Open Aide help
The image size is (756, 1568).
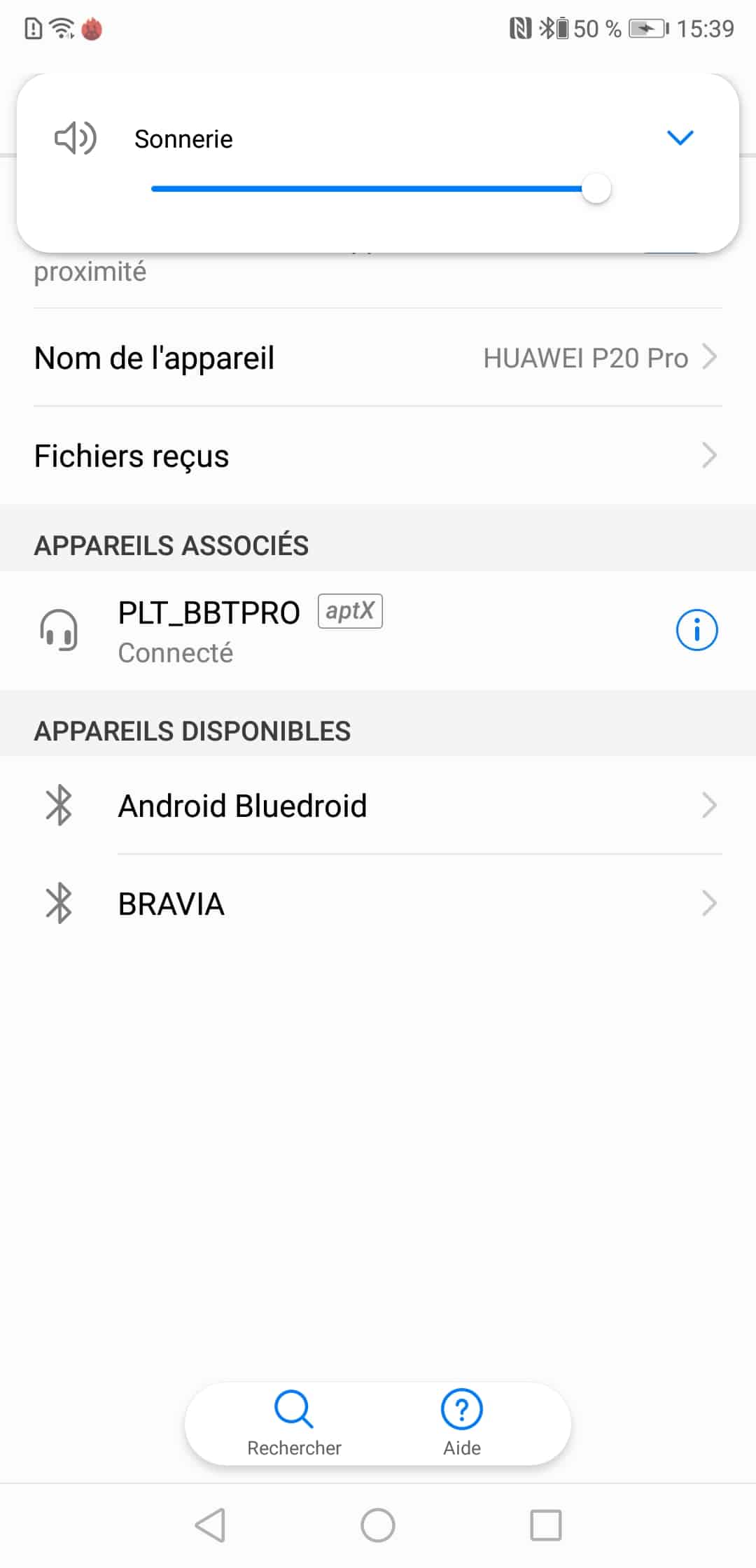coord(462,1424)
